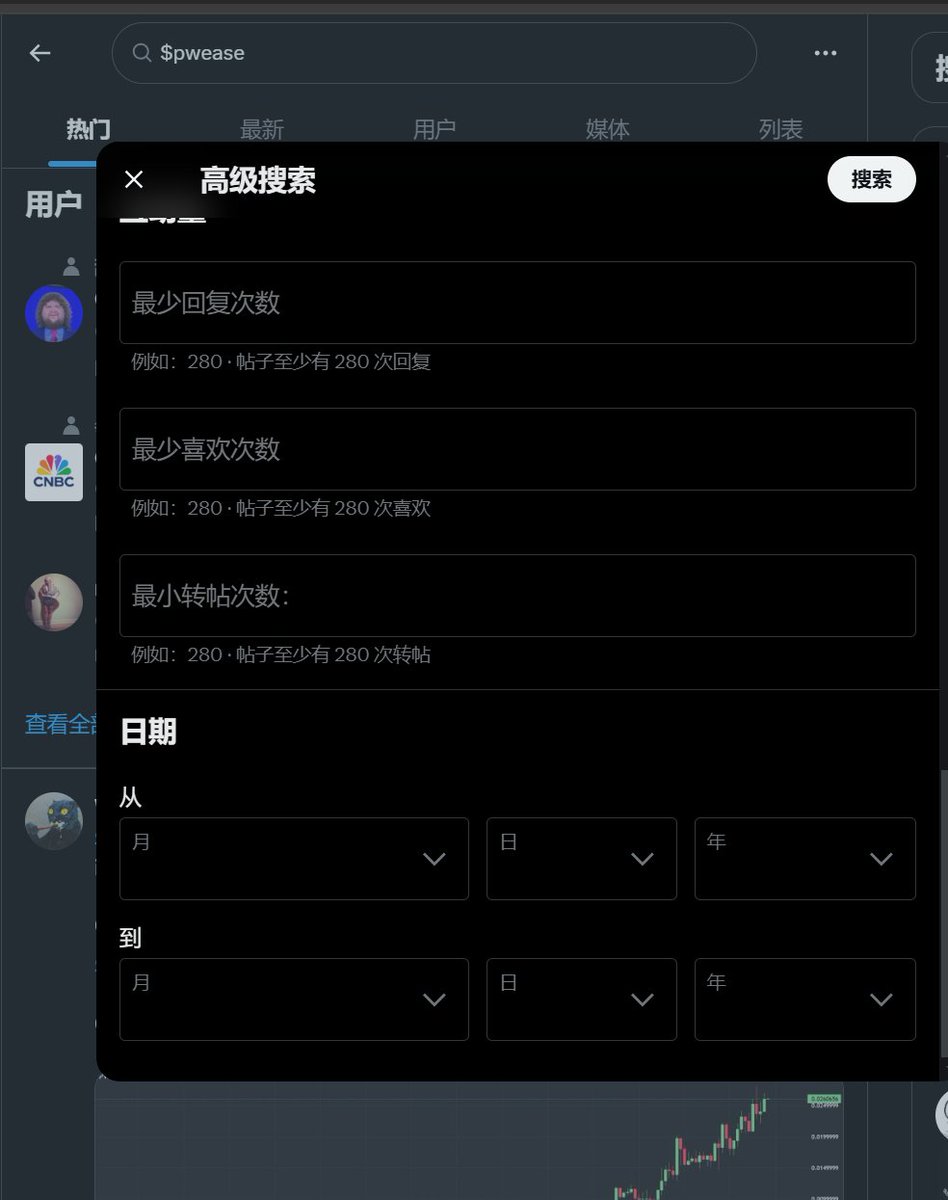Open the 到 day dropdown
Image resolution: width=948 pixels, height=1200 pixels.
[x=581, y=999]
